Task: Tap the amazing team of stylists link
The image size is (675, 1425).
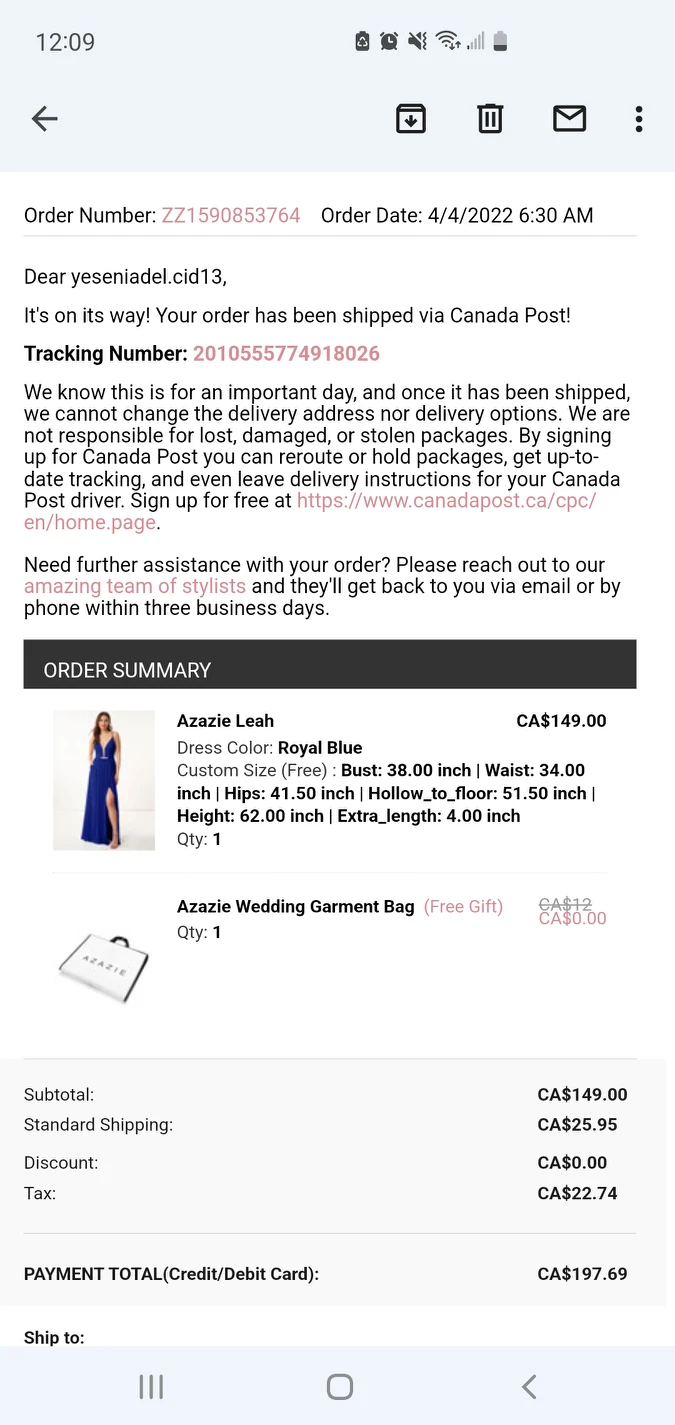Action: click(135, 586)
